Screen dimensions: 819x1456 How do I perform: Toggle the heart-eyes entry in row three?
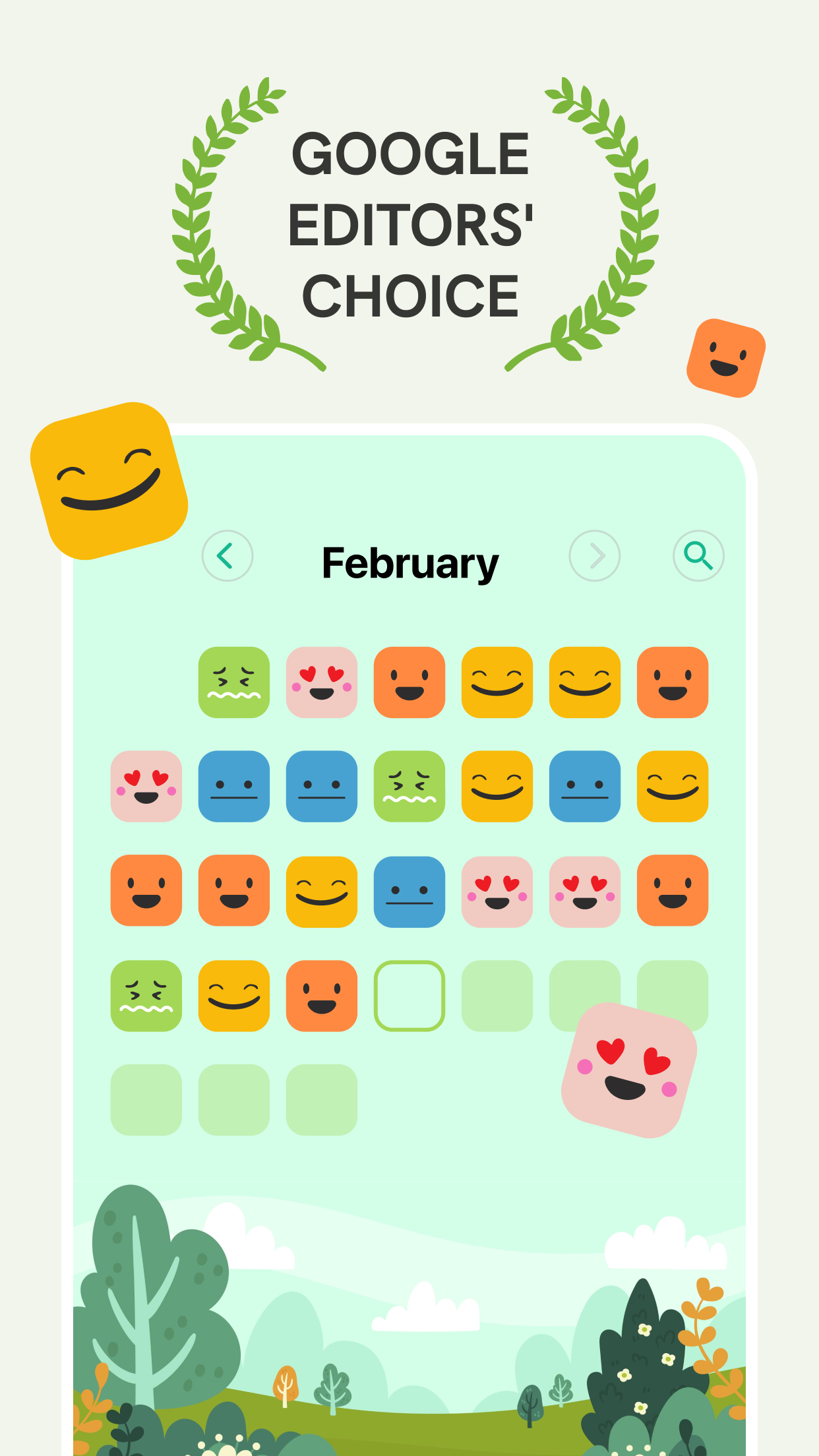tap(497, 892)
